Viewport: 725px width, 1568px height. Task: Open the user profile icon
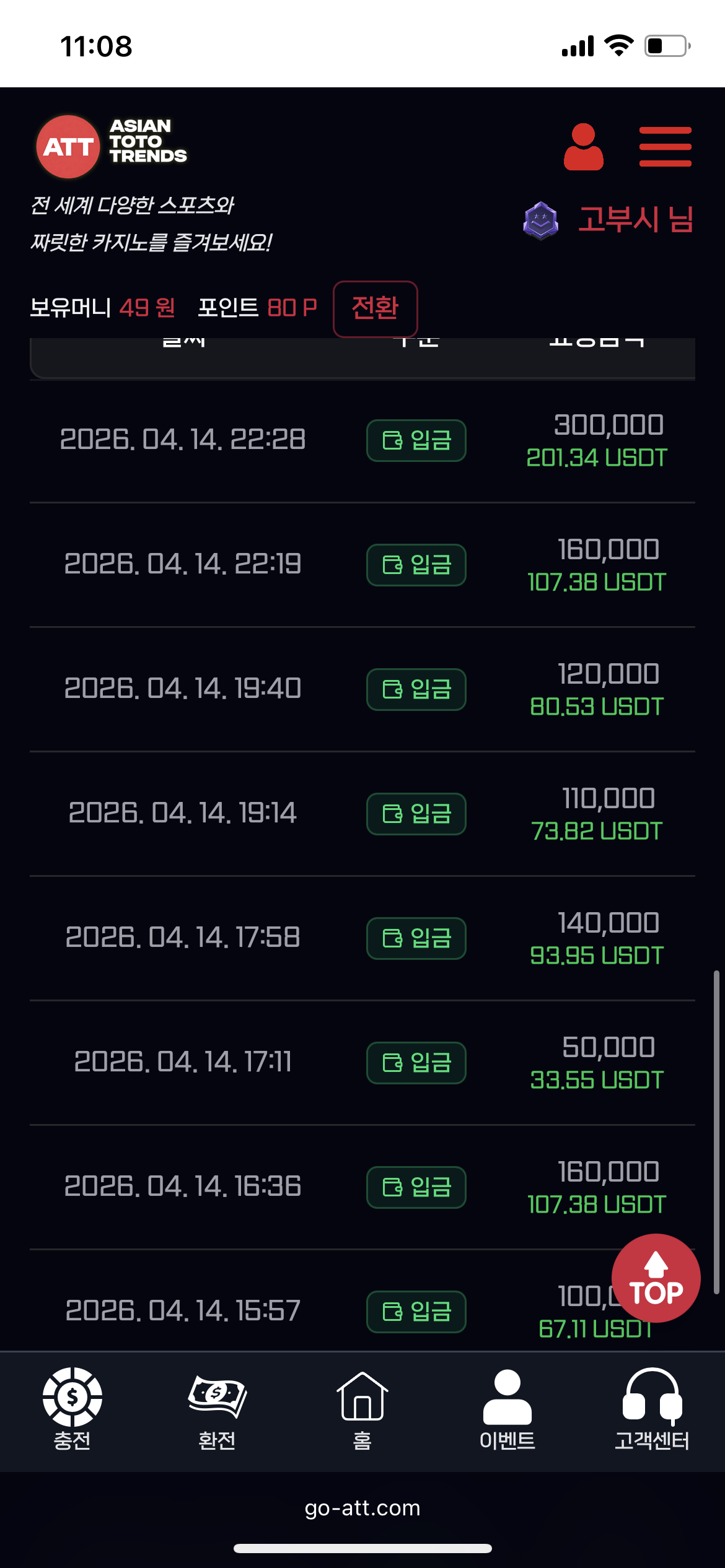583,147
